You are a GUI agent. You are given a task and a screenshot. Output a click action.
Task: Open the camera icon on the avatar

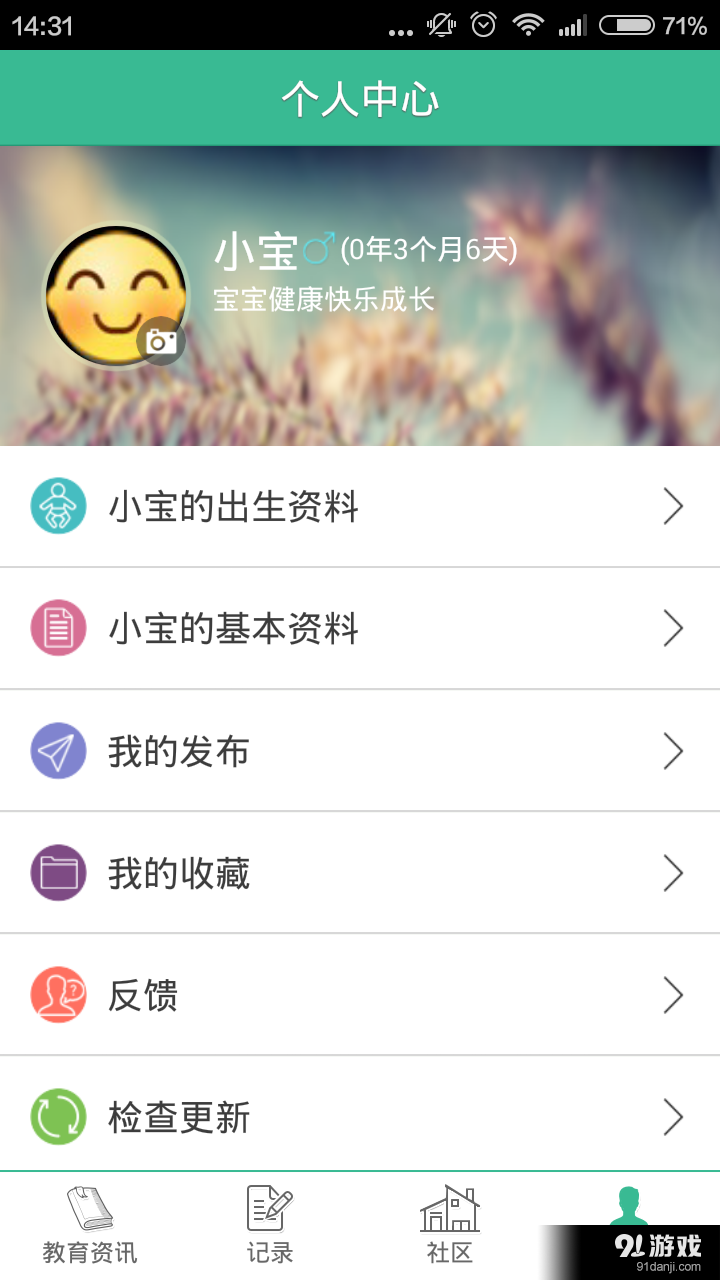pos(163,341)
